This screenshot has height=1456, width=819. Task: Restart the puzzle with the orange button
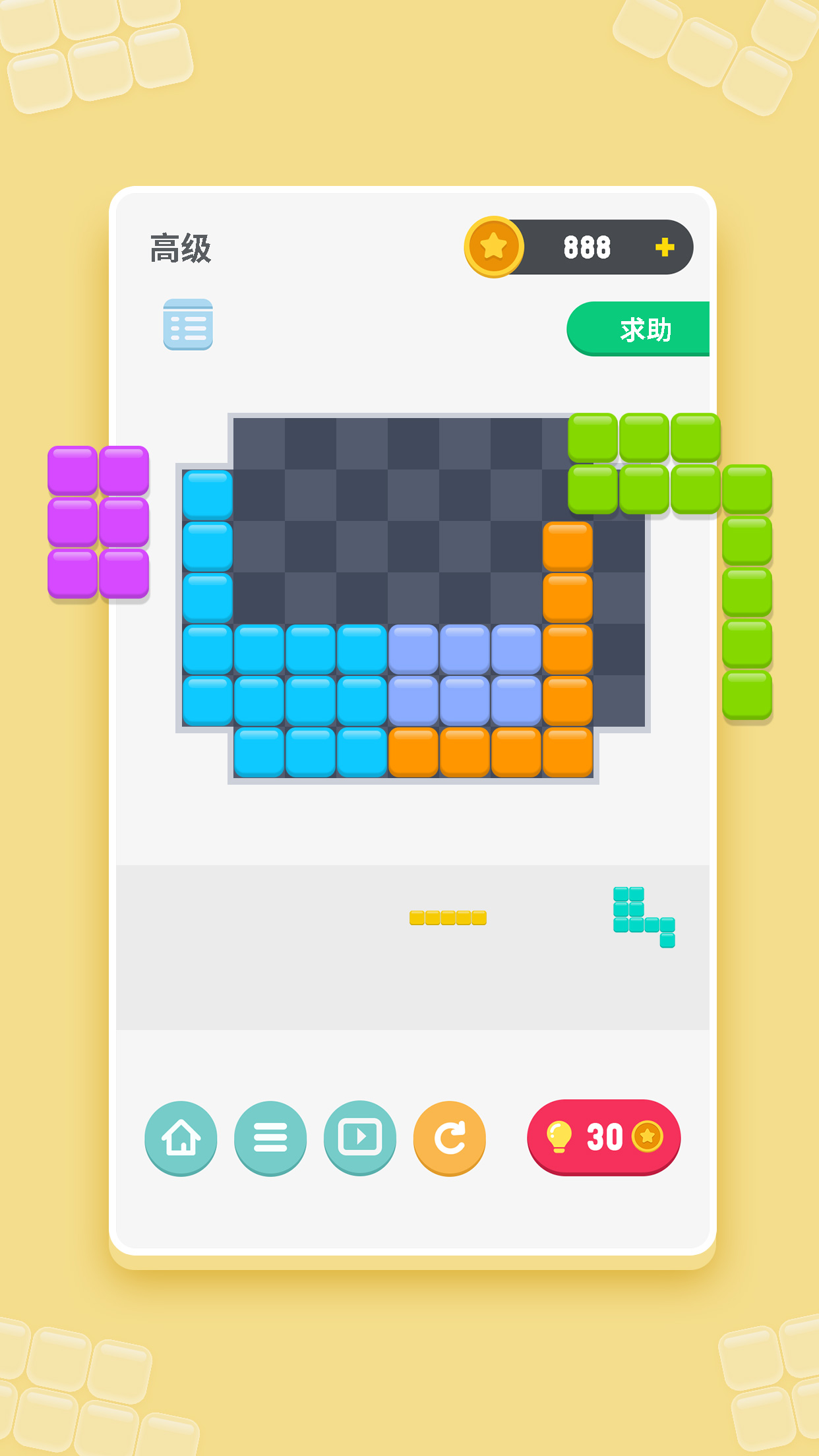[450, 1137]
